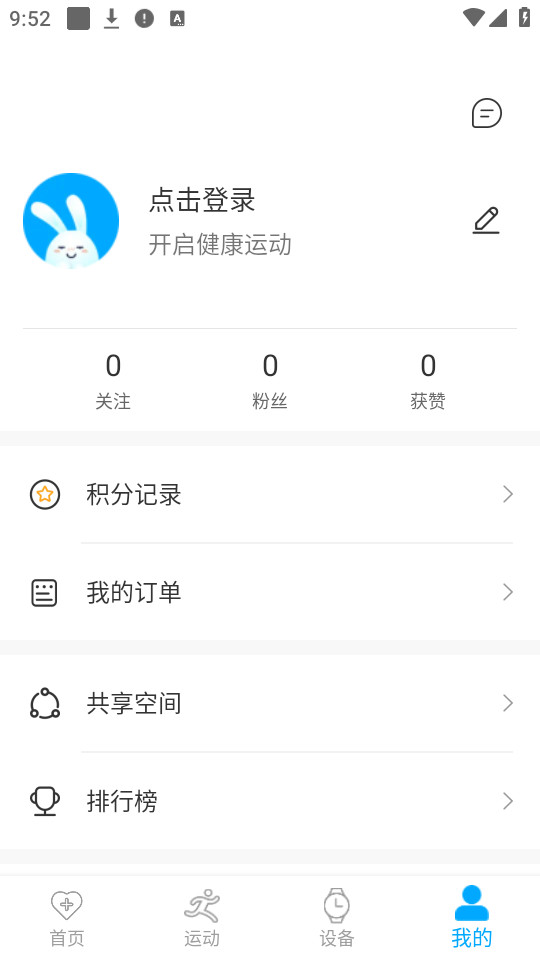Switch to the 运动 sports tab
Image resolution: width=540 pixels, height=960 pixels.
202,918
